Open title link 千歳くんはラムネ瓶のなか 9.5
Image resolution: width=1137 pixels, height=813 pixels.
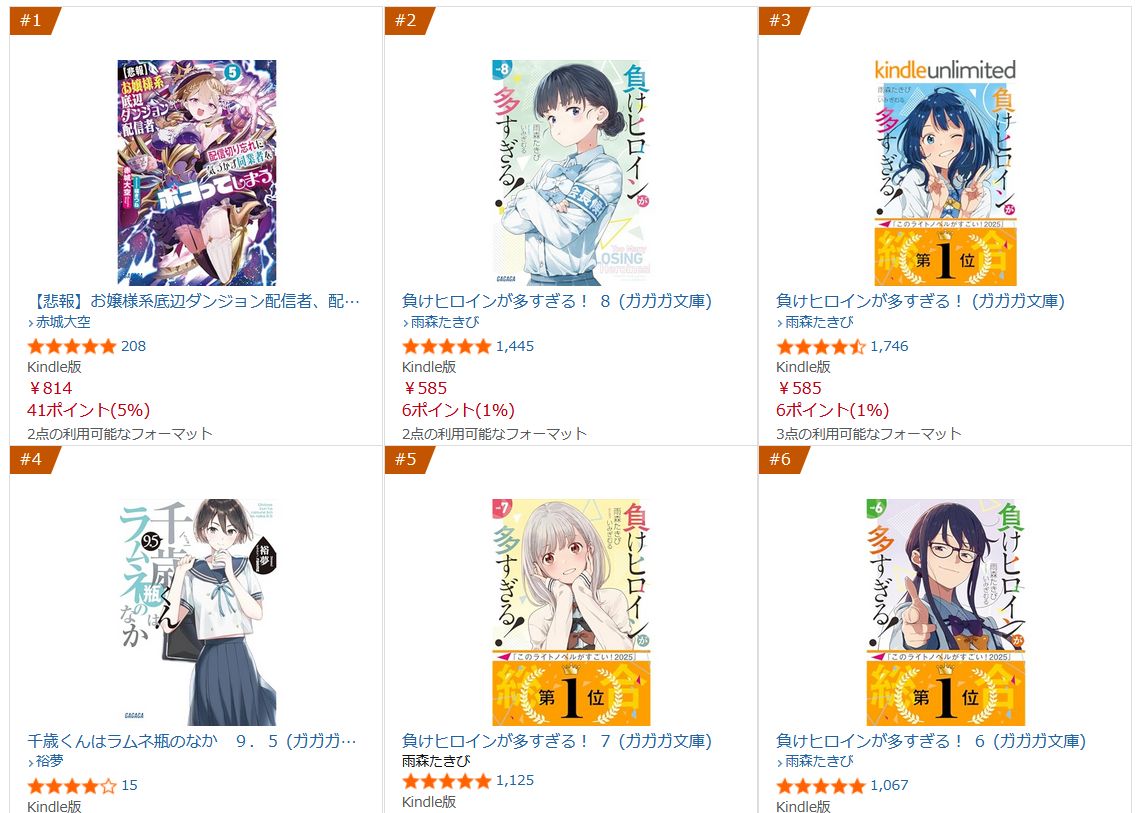tap(192, 741)
